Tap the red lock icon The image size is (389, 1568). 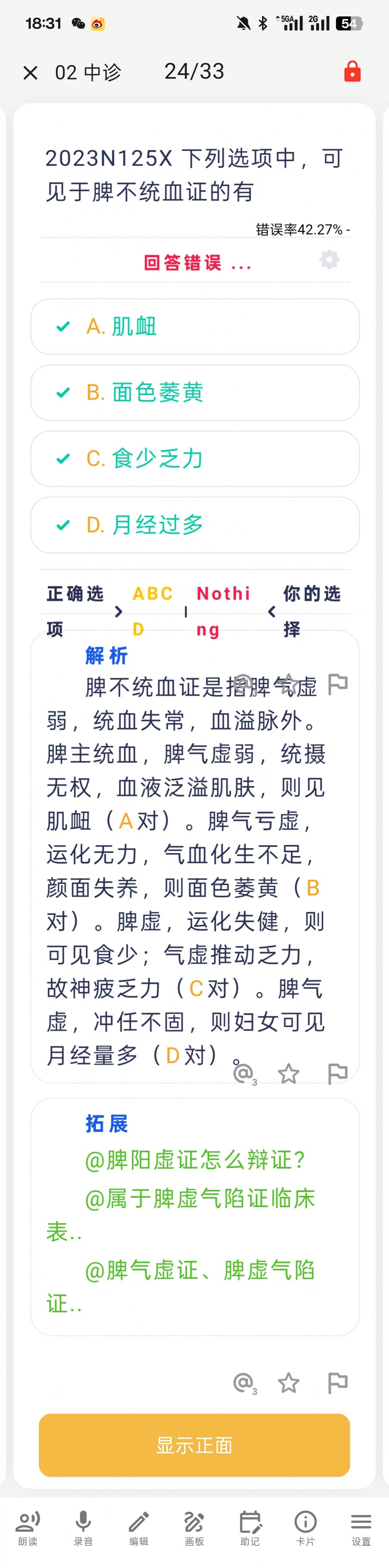[352, 72]
